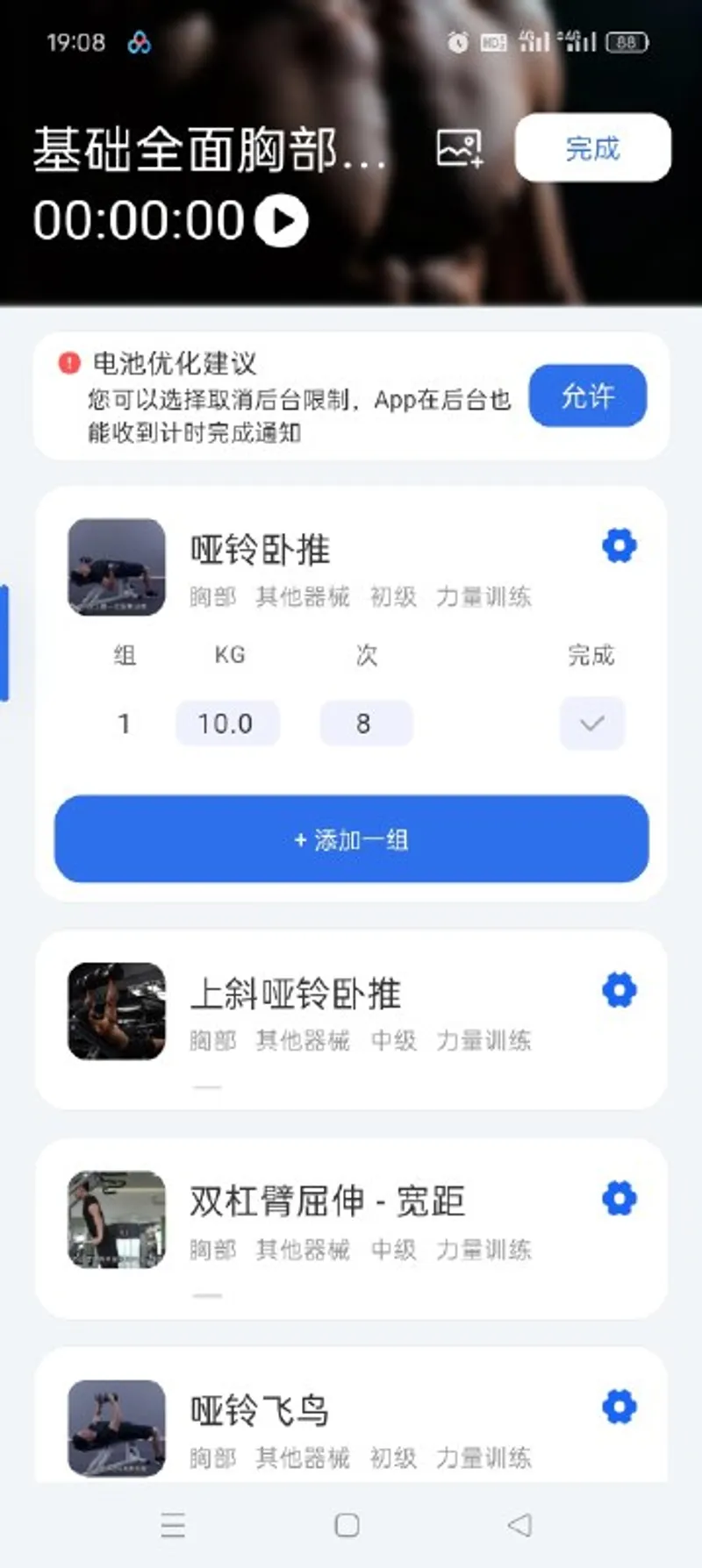Click the add photo icon next to the workout title
Viewport: 702px width, 1568px height.
click(458, 149)
